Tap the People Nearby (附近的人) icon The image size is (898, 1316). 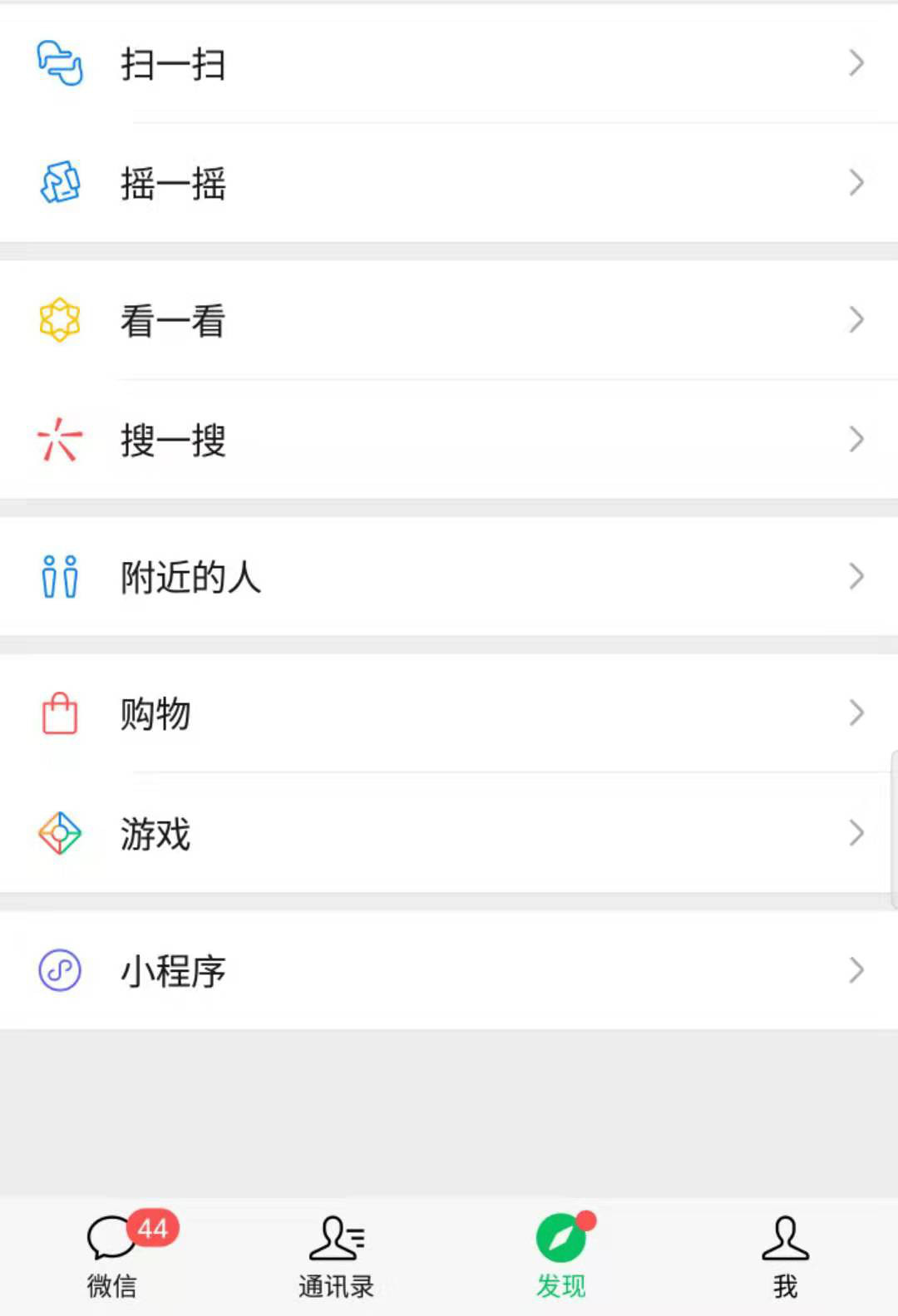[59, 577]
